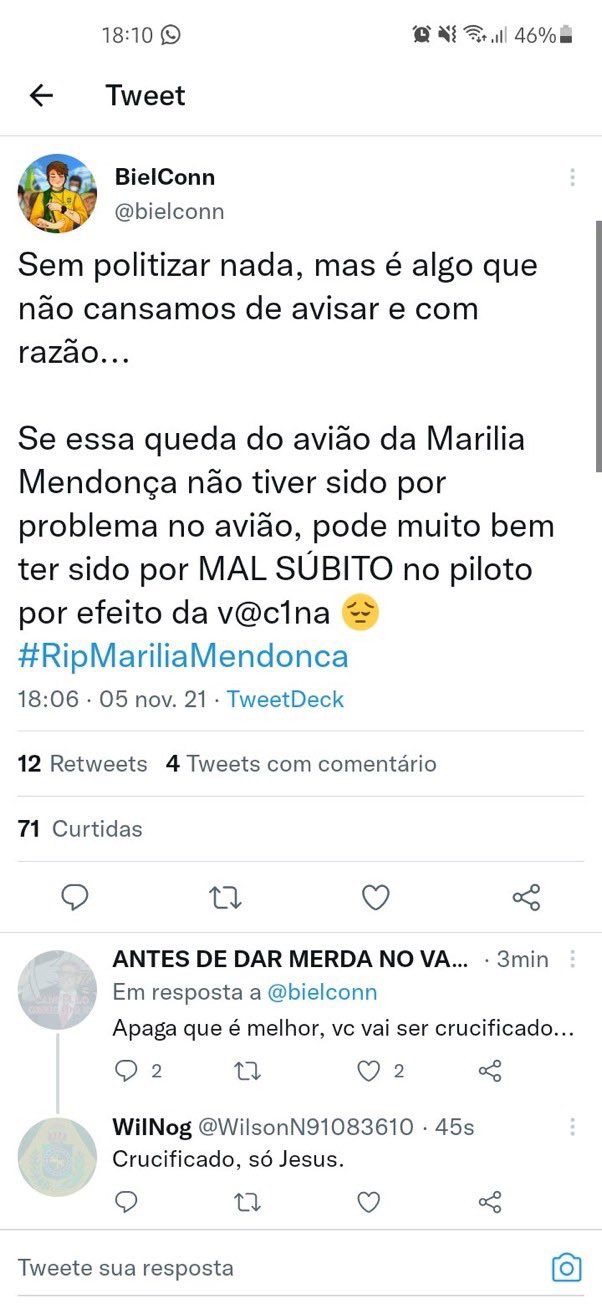Retweet BielConn's main tweet

pos(226,898)
